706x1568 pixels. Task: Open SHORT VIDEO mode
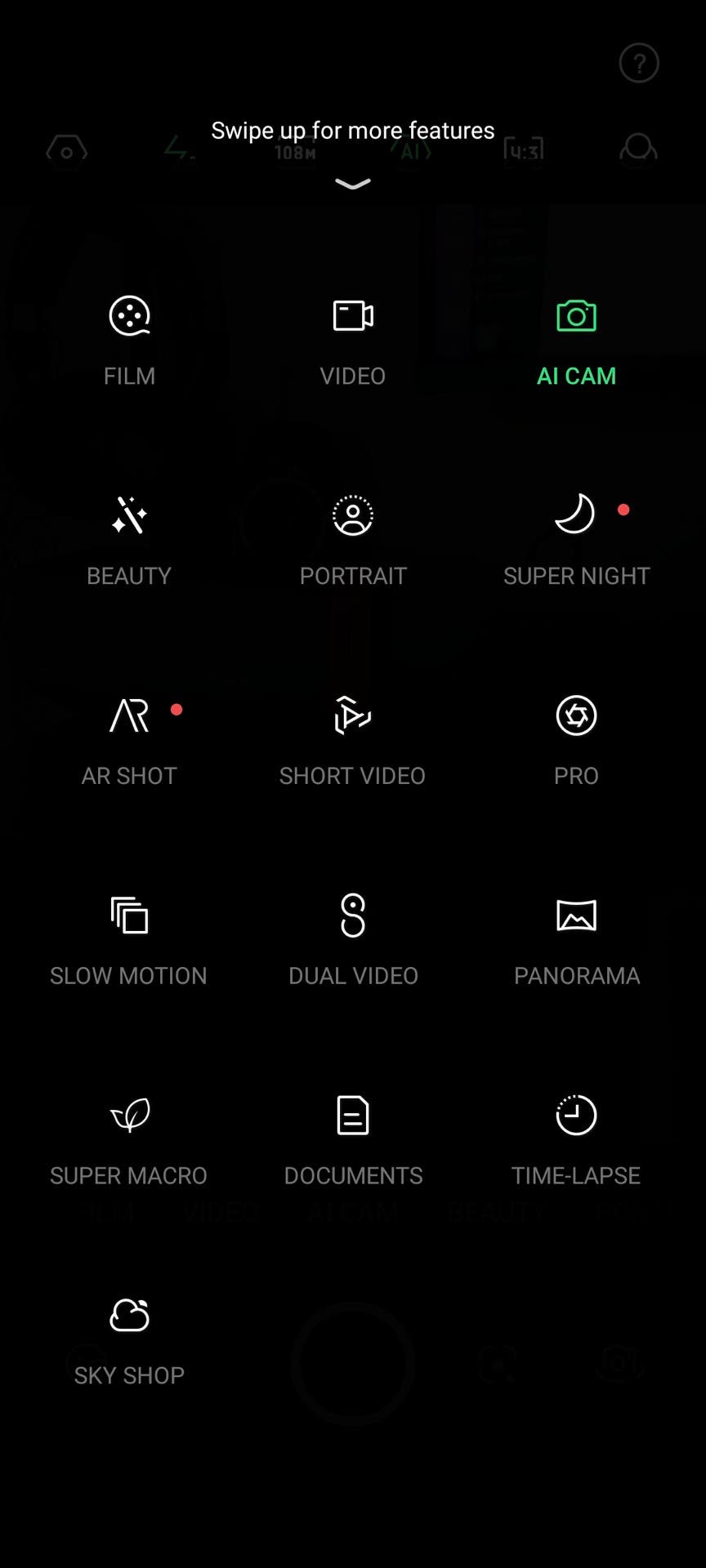click(x=353, y=741)
